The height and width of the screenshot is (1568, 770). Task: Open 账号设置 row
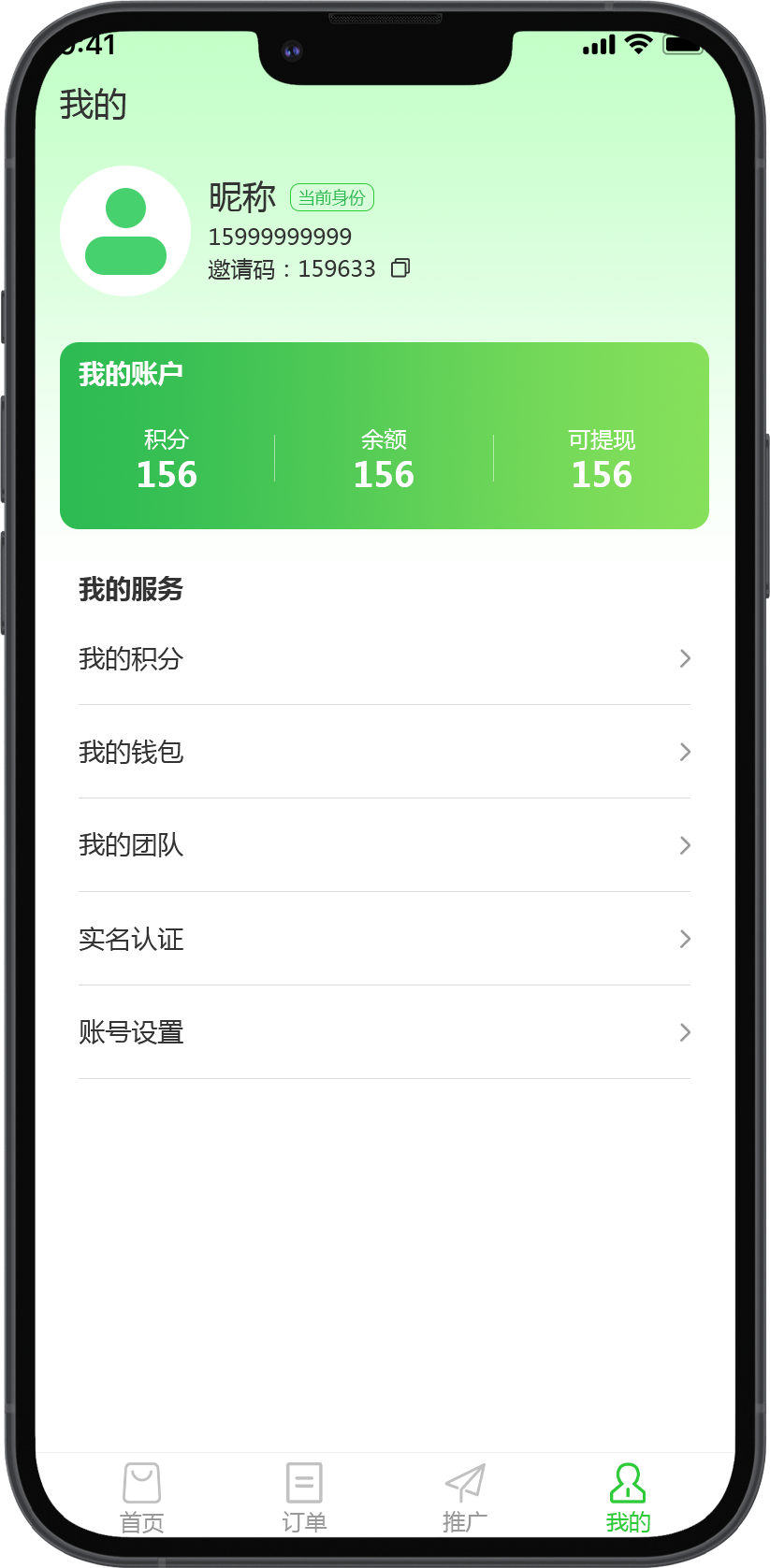[x=385, y=1032]
